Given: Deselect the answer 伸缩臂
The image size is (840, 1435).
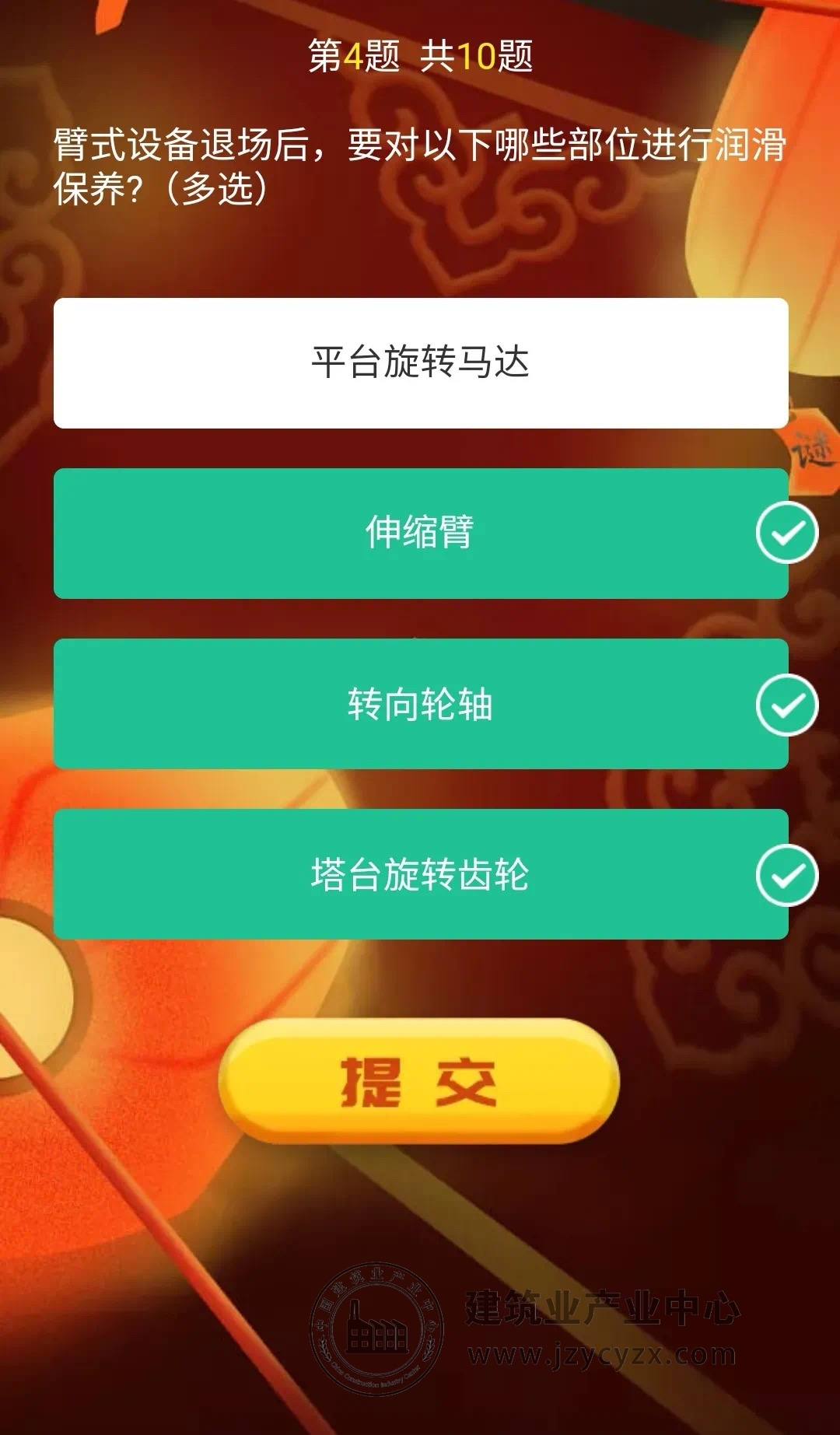Looking at the screenshot, I should [x=420, y=533].
